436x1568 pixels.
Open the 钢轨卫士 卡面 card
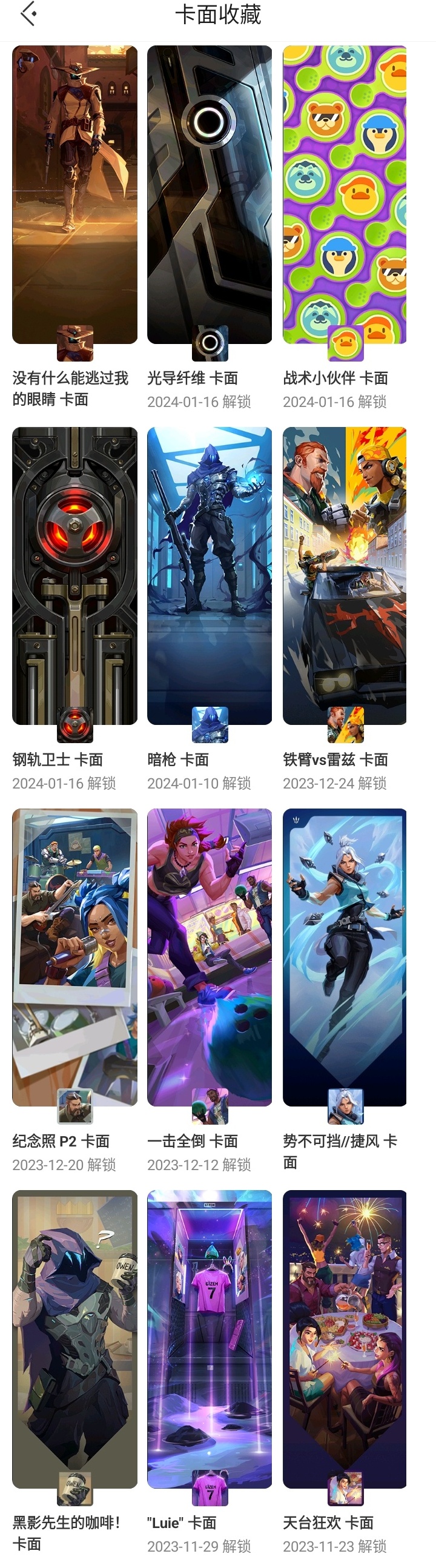tap(74, 576)
